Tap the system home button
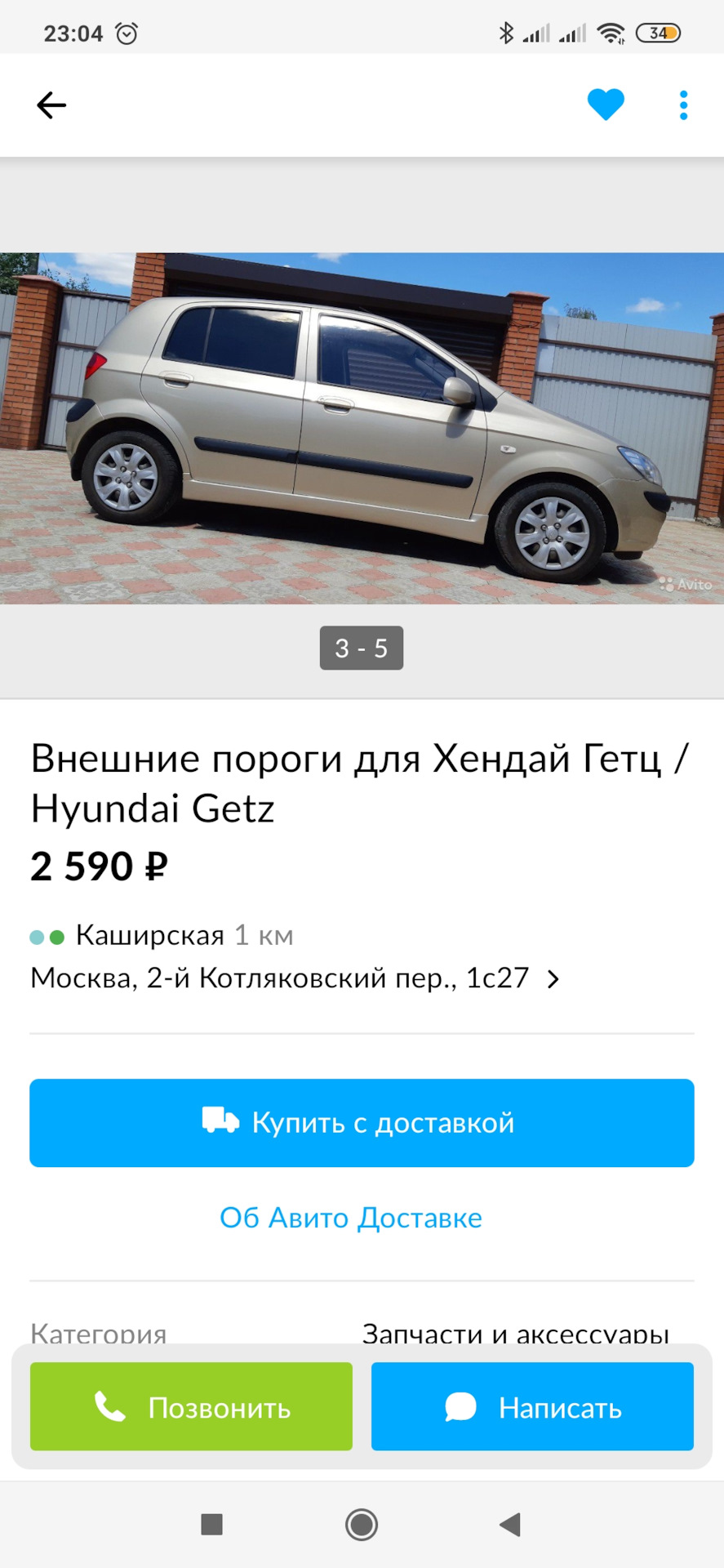724x1568 pixels. 362,1524
